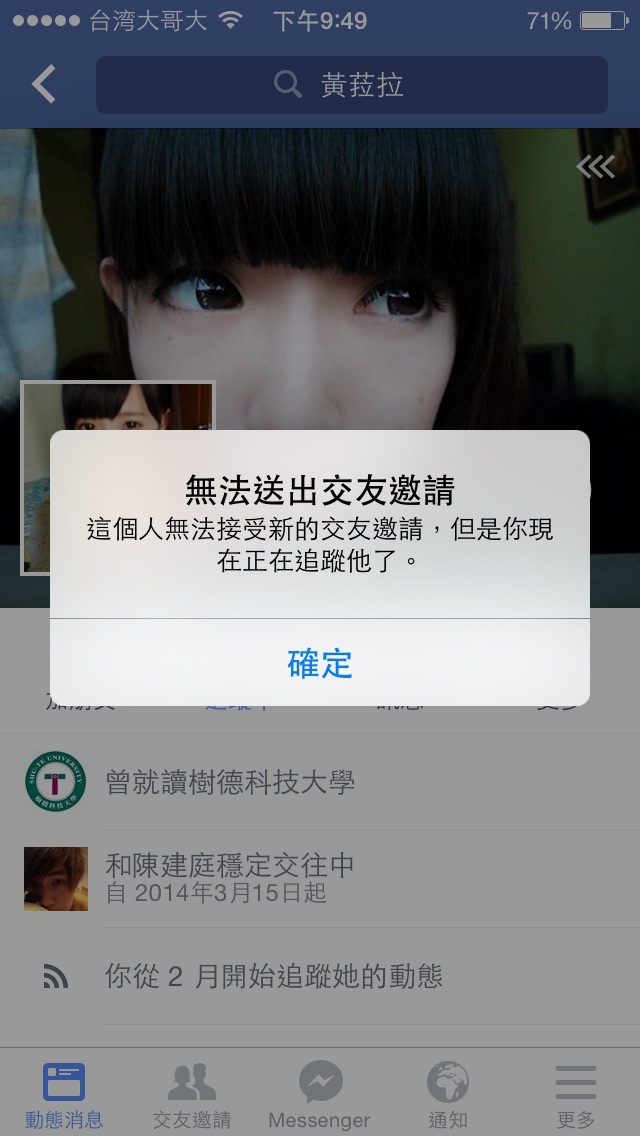Open the search field showing 黃菈拉

[x=352, y=85]
